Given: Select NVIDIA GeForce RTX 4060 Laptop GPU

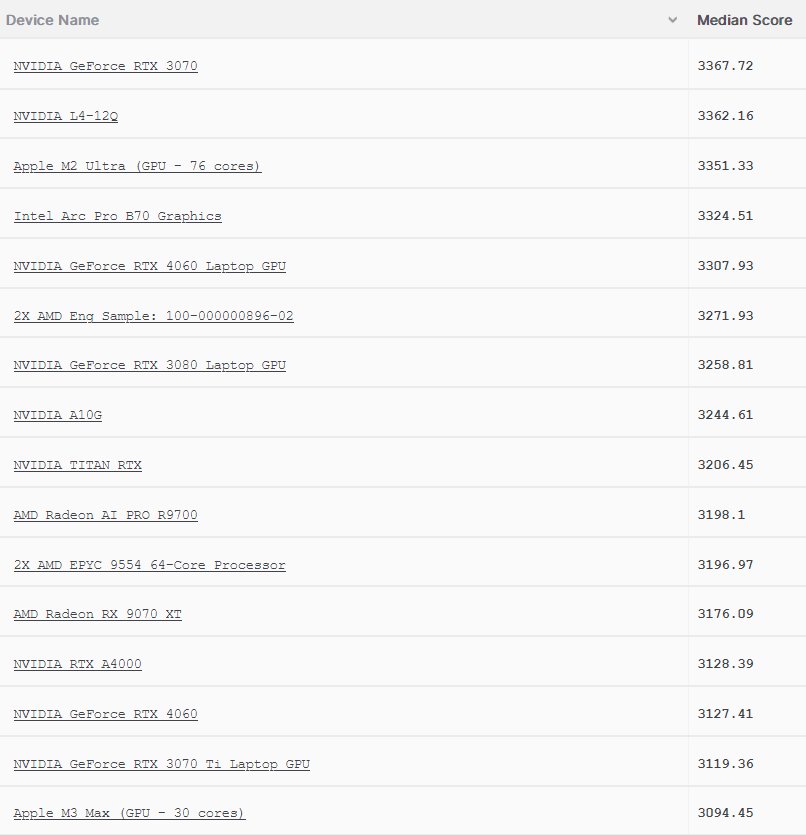Looking at the screenshot, I should point(150,266).
